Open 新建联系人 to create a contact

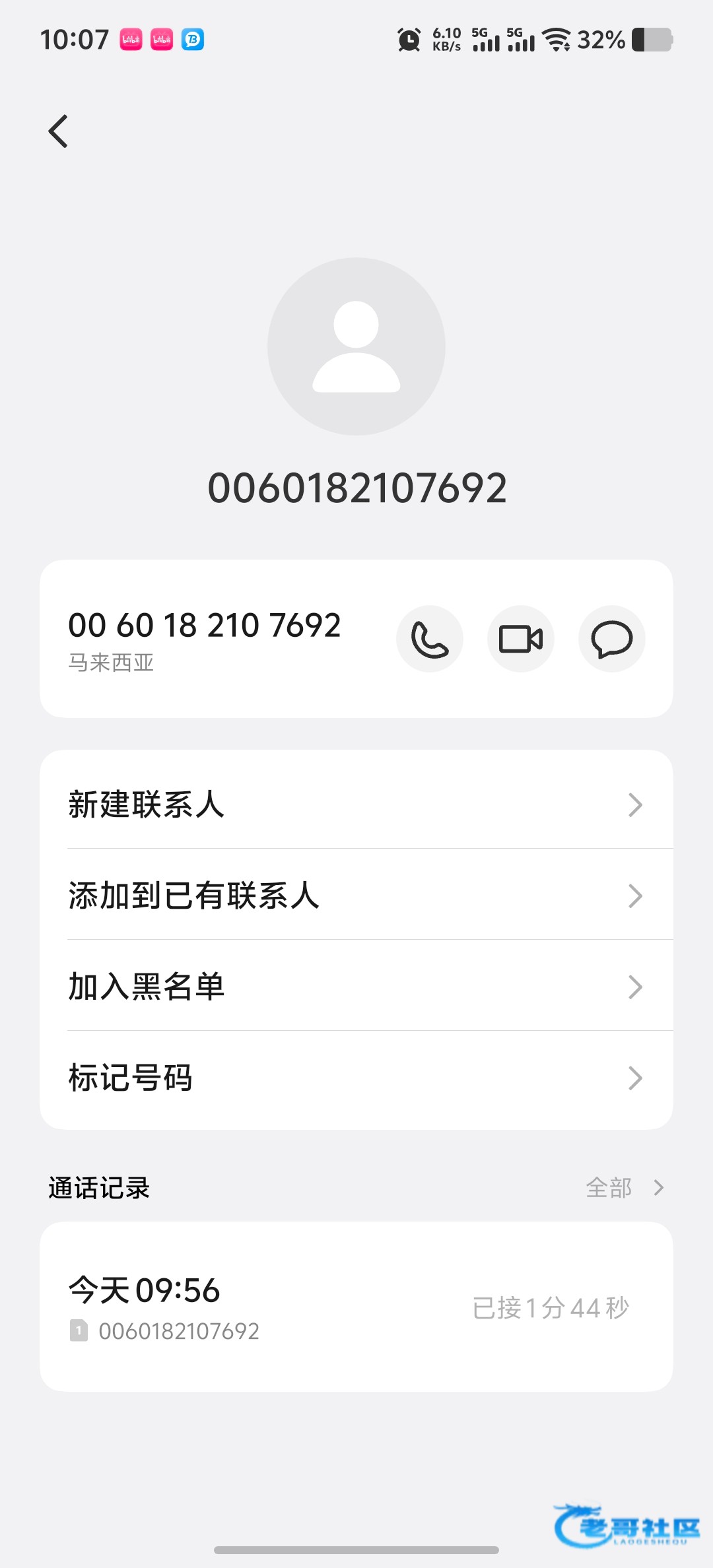[356, 804]
